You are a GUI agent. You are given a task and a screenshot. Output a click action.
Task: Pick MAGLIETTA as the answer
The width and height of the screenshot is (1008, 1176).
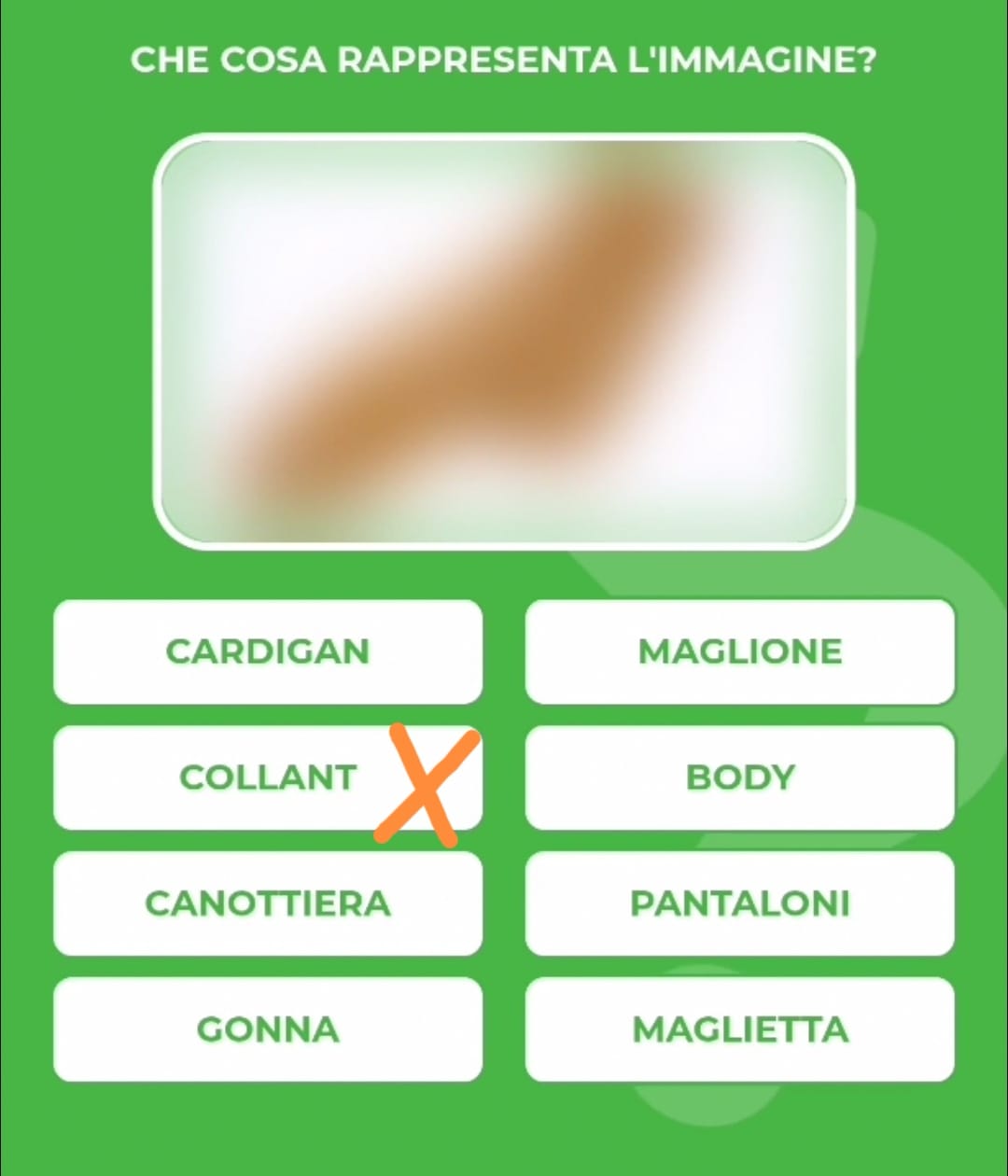pos(739,1029)
